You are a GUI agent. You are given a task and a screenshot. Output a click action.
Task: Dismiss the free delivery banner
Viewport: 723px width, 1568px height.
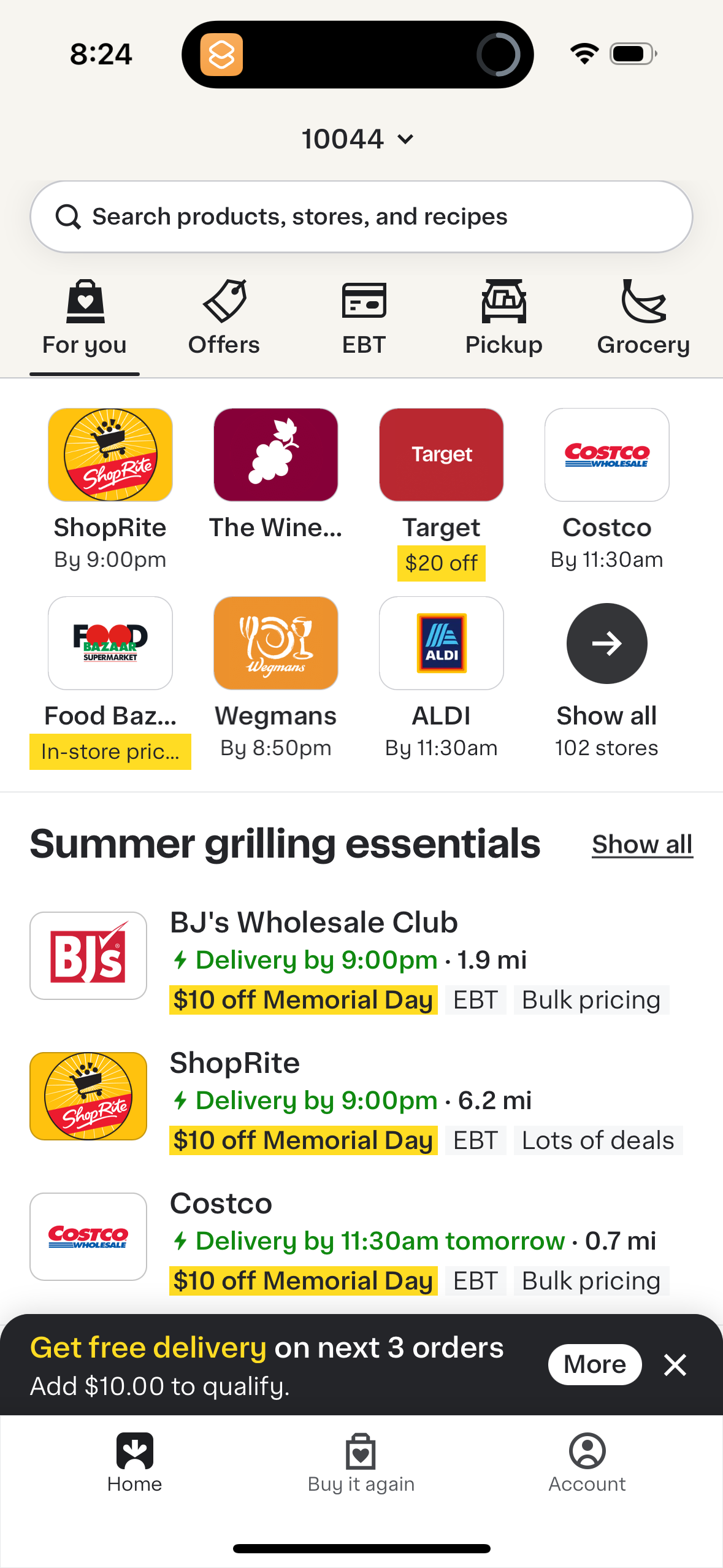click(675, 1365)
